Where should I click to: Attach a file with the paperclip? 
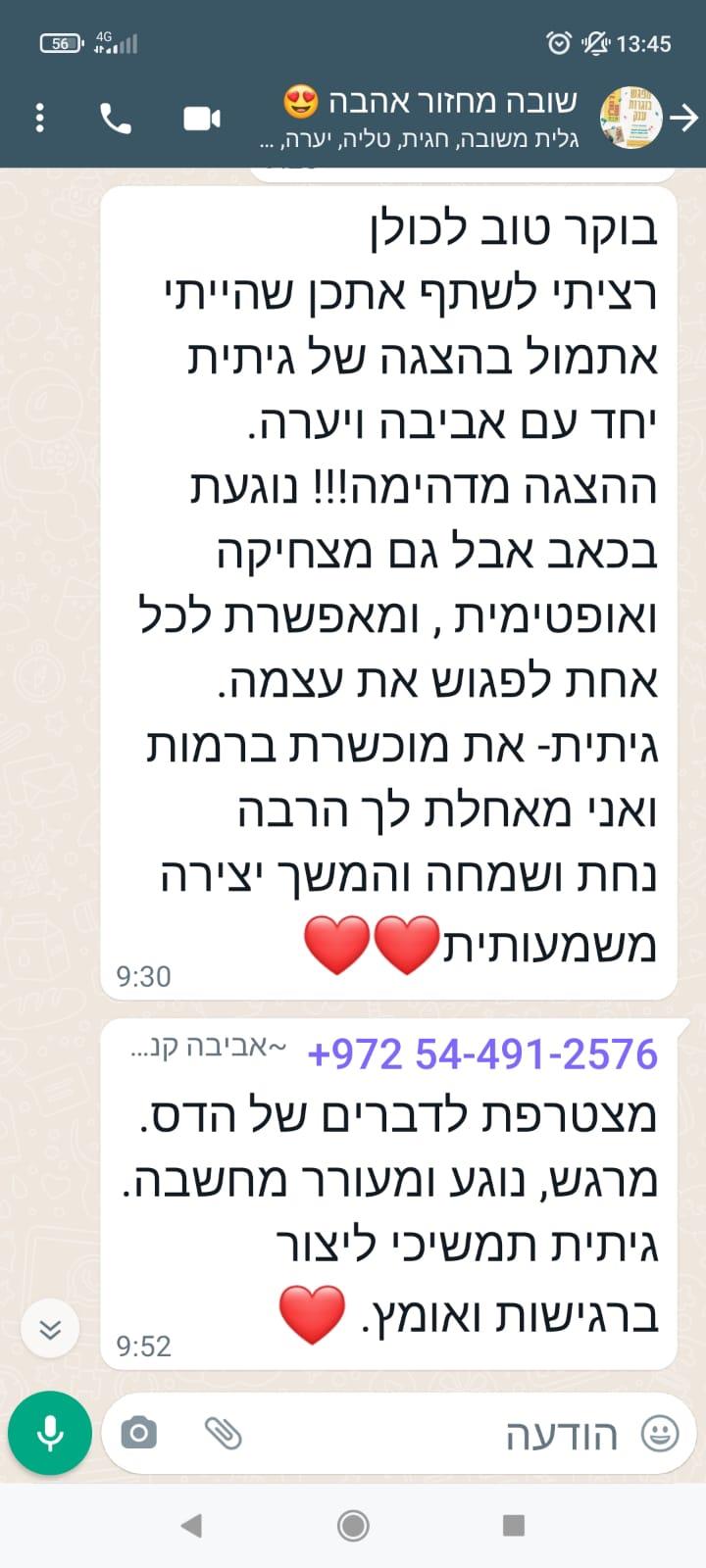pyautogui.click(x=223, y=1434)
